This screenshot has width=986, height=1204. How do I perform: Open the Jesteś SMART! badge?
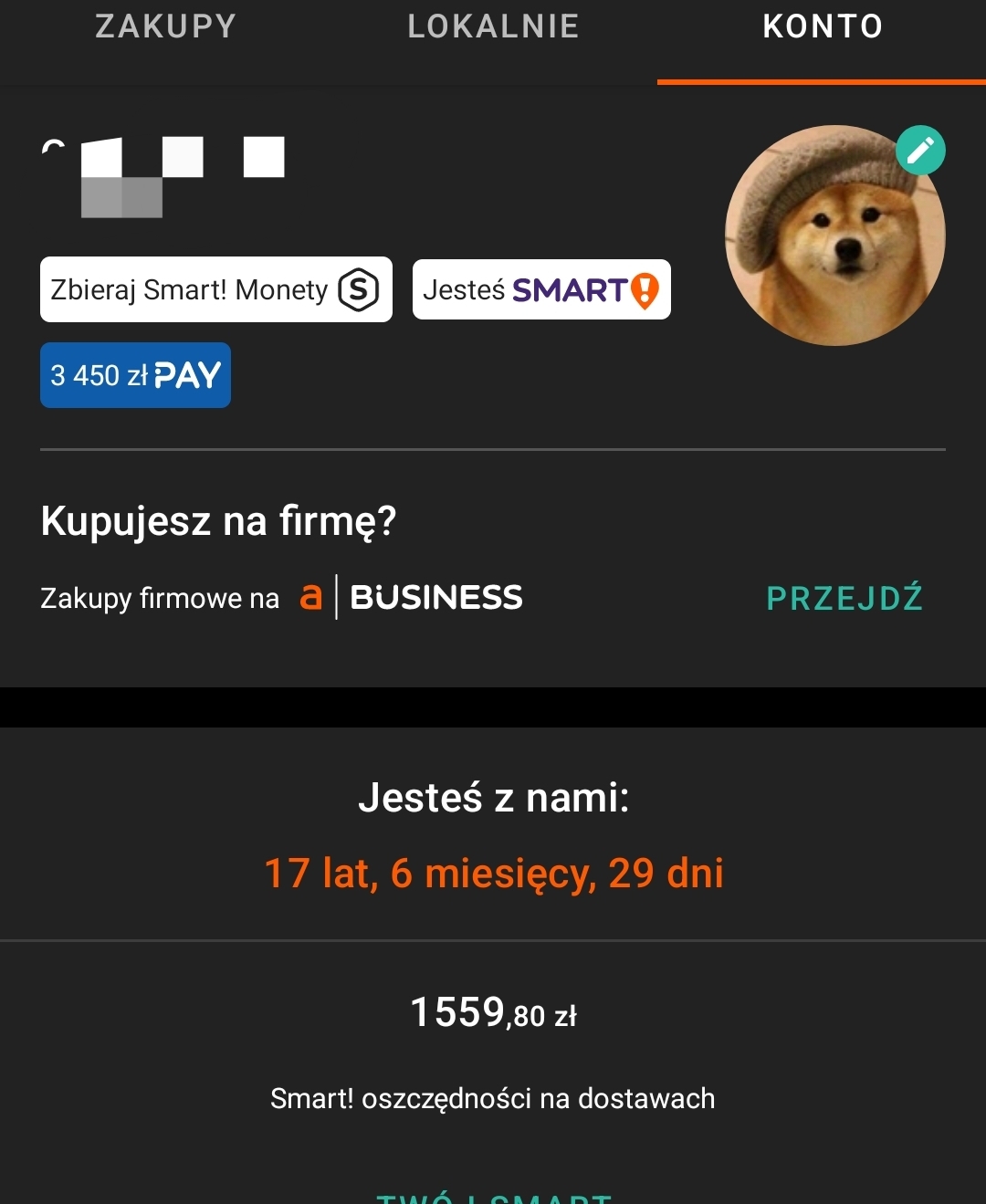541,290
